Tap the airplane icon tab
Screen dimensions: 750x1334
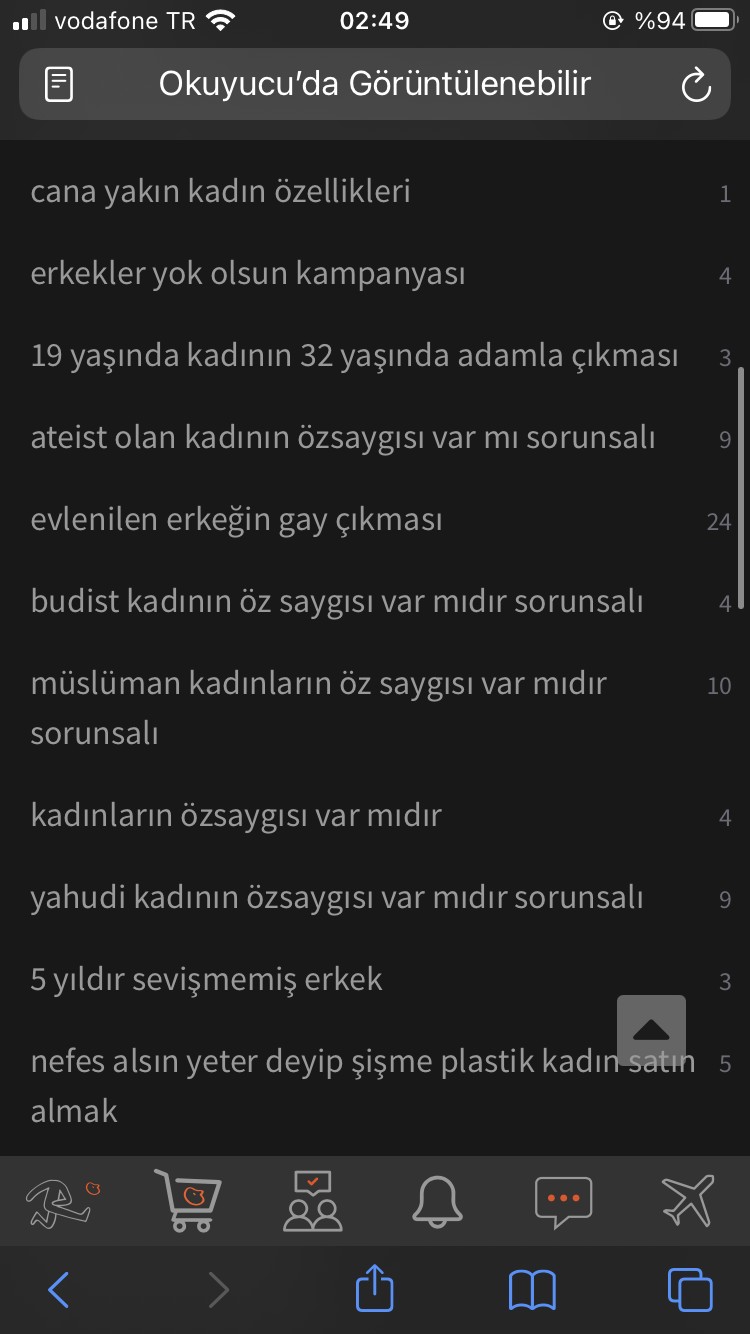(688, 1200)
